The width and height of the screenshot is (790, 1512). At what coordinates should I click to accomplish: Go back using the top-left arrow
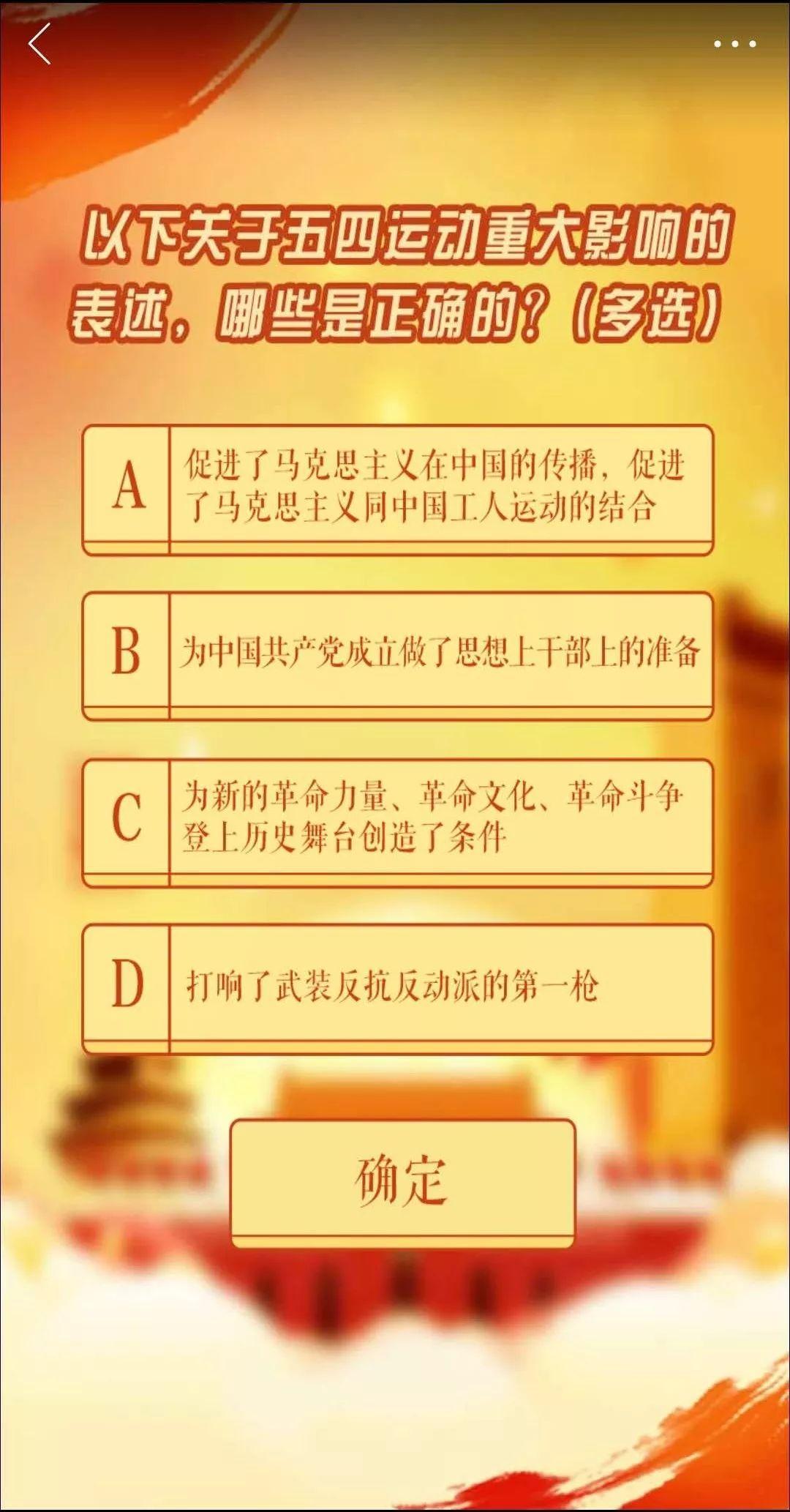coord(39,44)
